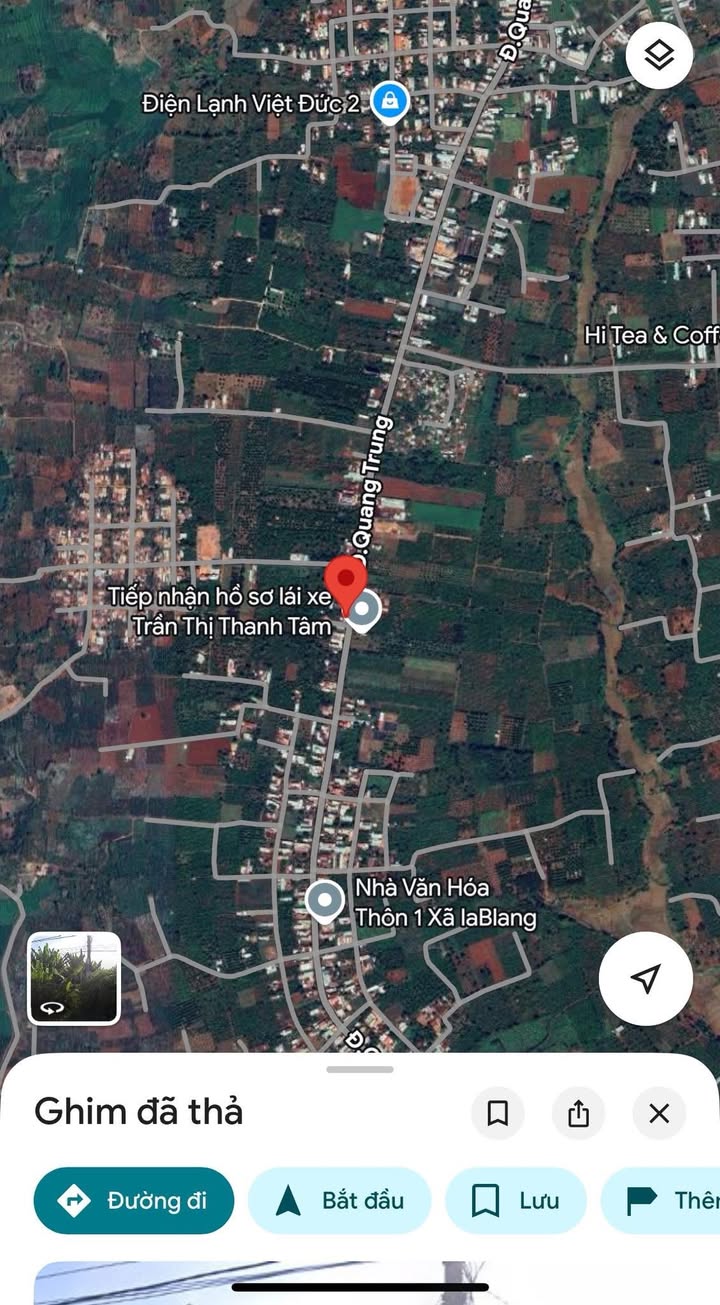Tap the red dropped pin

[346, 585]
